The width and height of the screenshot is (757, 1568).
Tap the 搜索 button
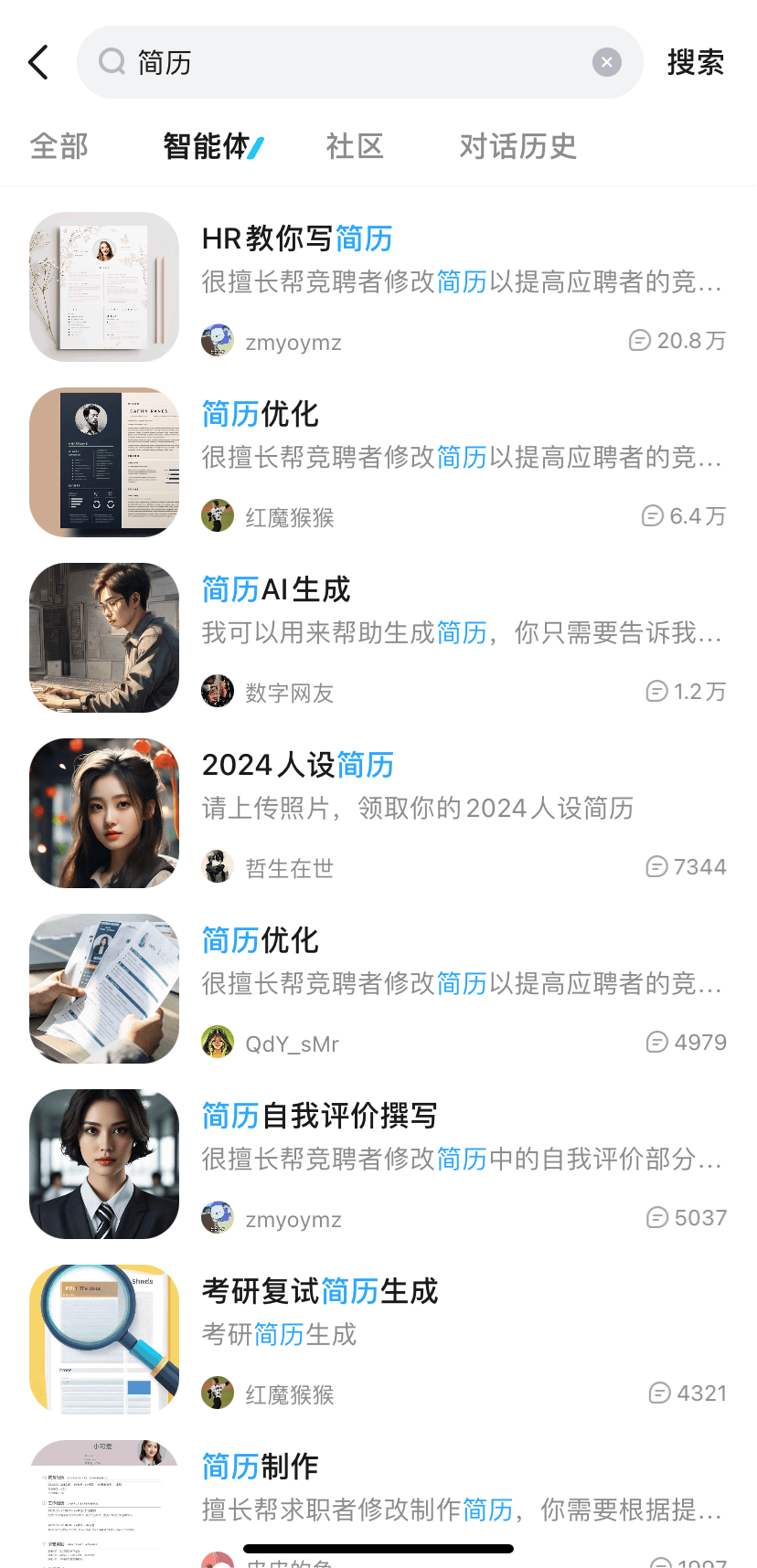(695, 62)
